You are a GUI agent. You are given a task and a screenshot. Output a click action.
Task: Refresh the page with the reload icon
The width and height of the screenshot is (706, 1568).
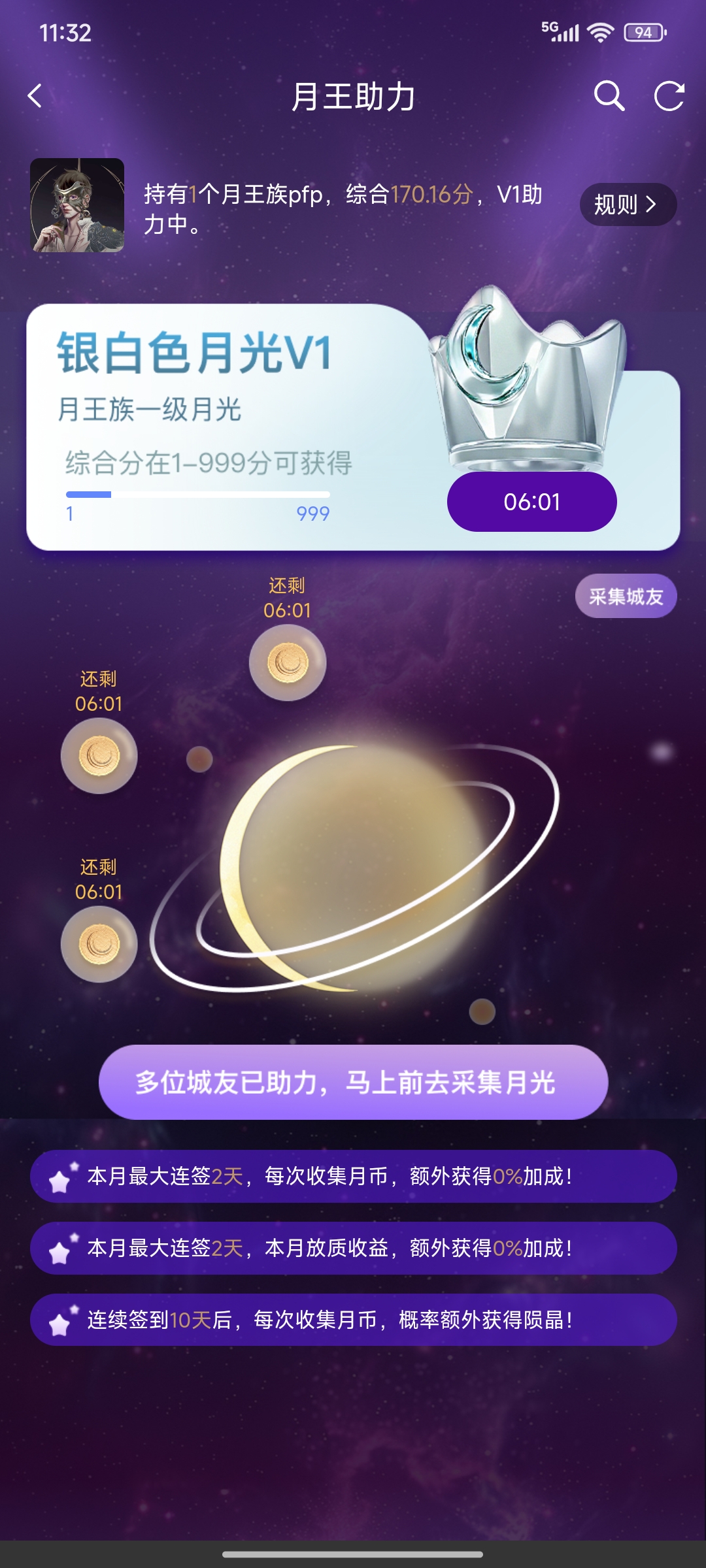(x=669, y=96)
